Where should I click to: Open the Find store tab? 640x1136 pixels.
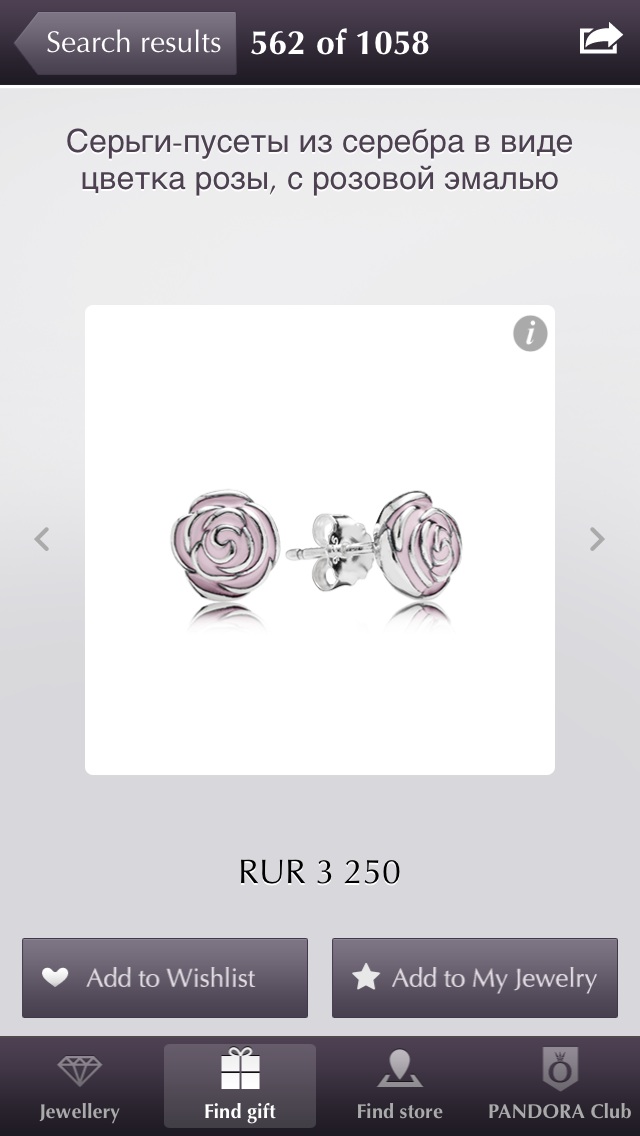point(399,1085)
